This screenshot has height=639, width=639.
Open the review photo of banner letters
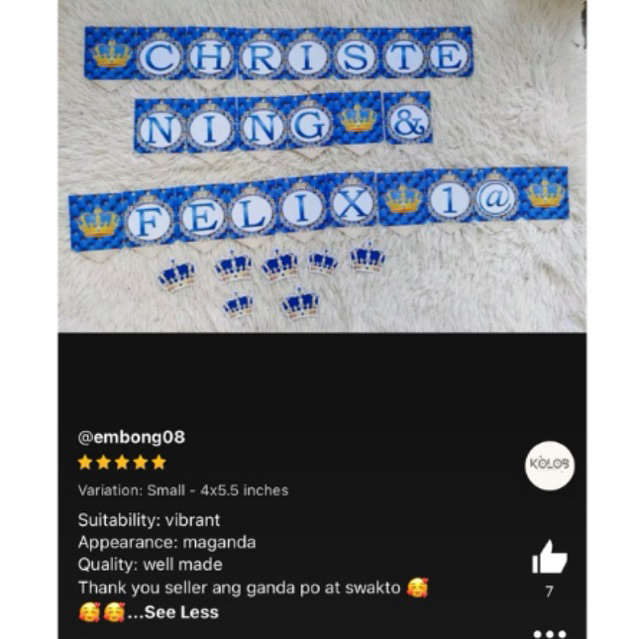point(322,166)
